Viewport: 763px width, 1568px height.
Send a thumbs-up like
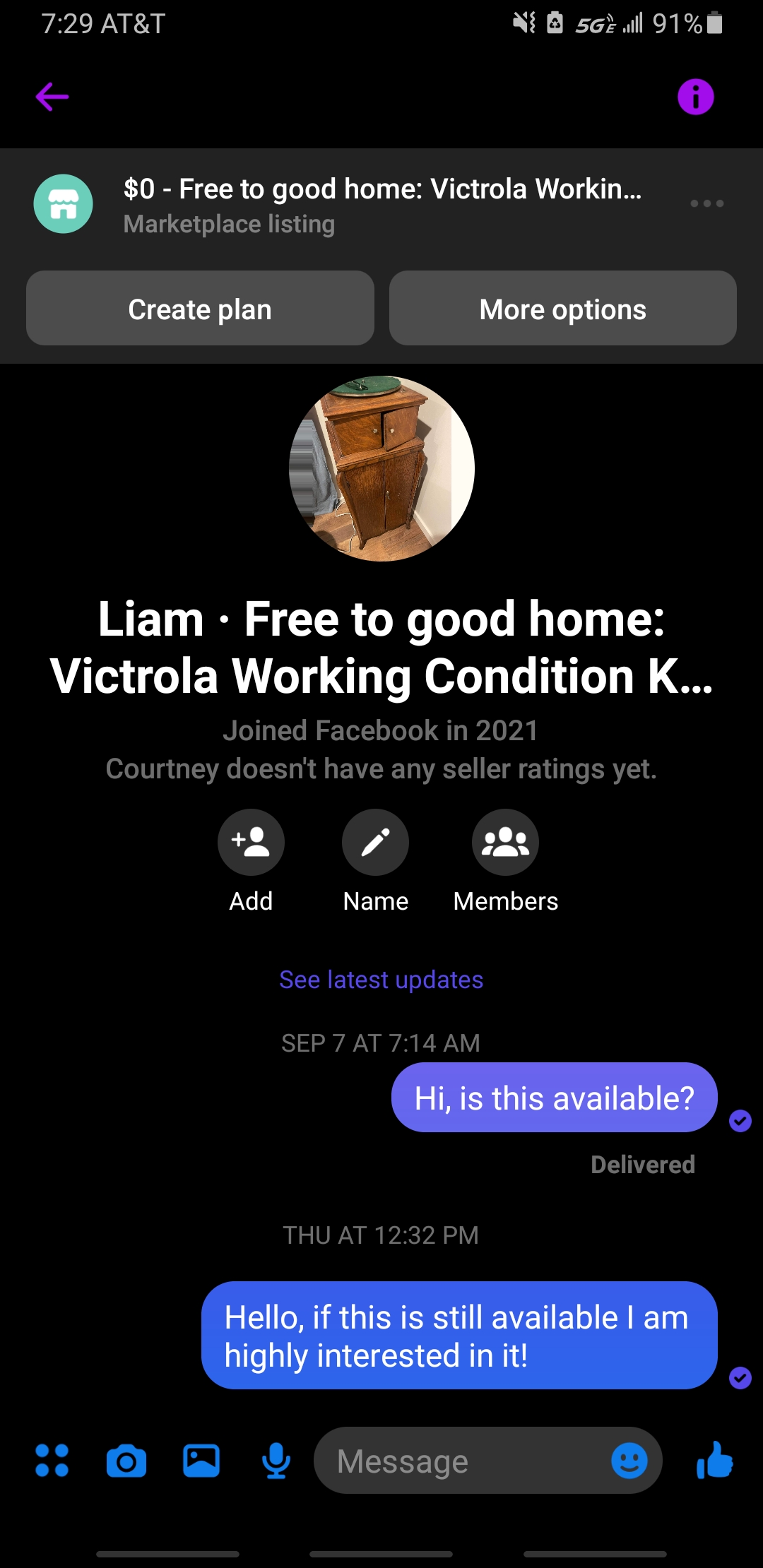pyautogui.click(x=714, y=1460)
